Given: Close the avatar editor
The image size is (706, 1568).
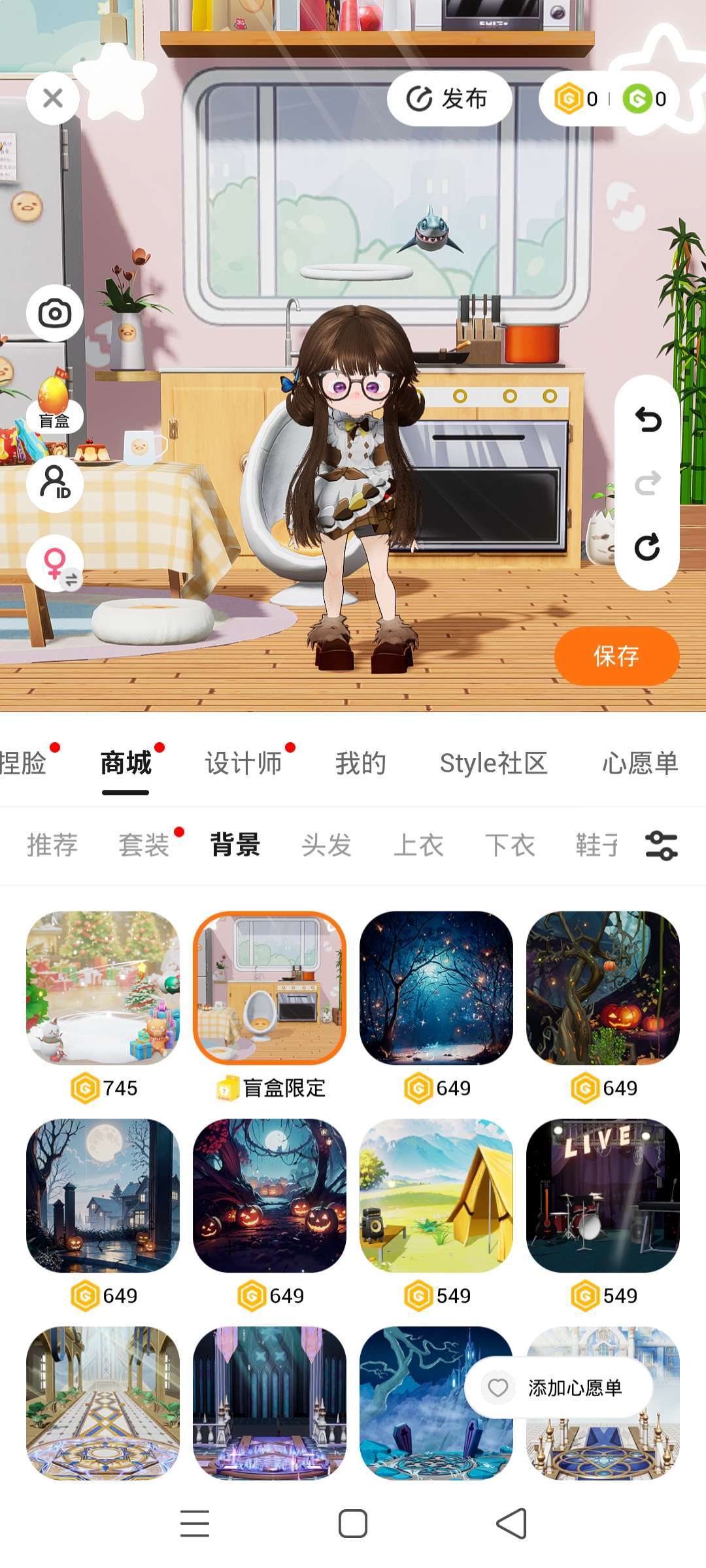Looking at the screenshot, I should 53,99.
